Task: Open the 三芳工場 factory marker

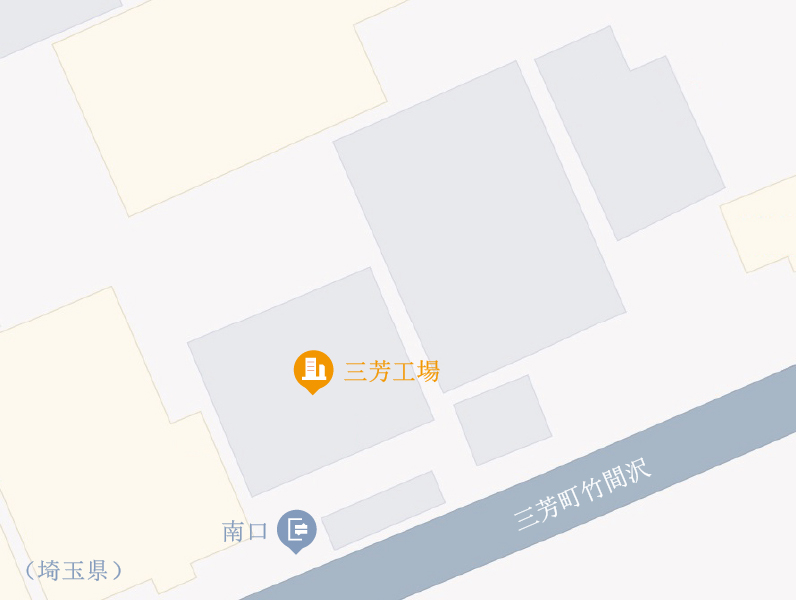Action: tap(313, 370)
